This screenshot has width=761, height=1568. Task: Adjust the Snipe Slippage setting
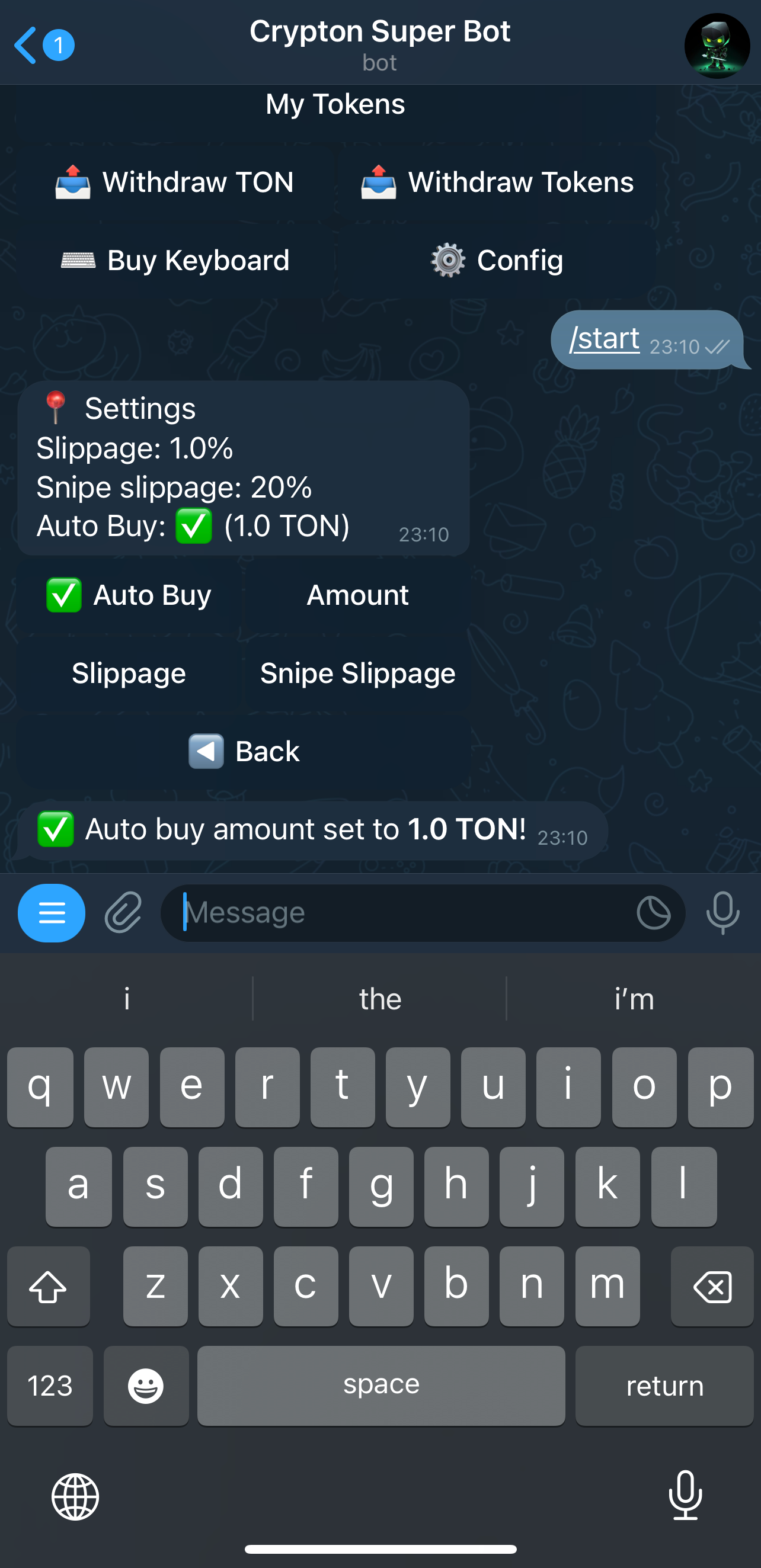[x=357, y=673]
